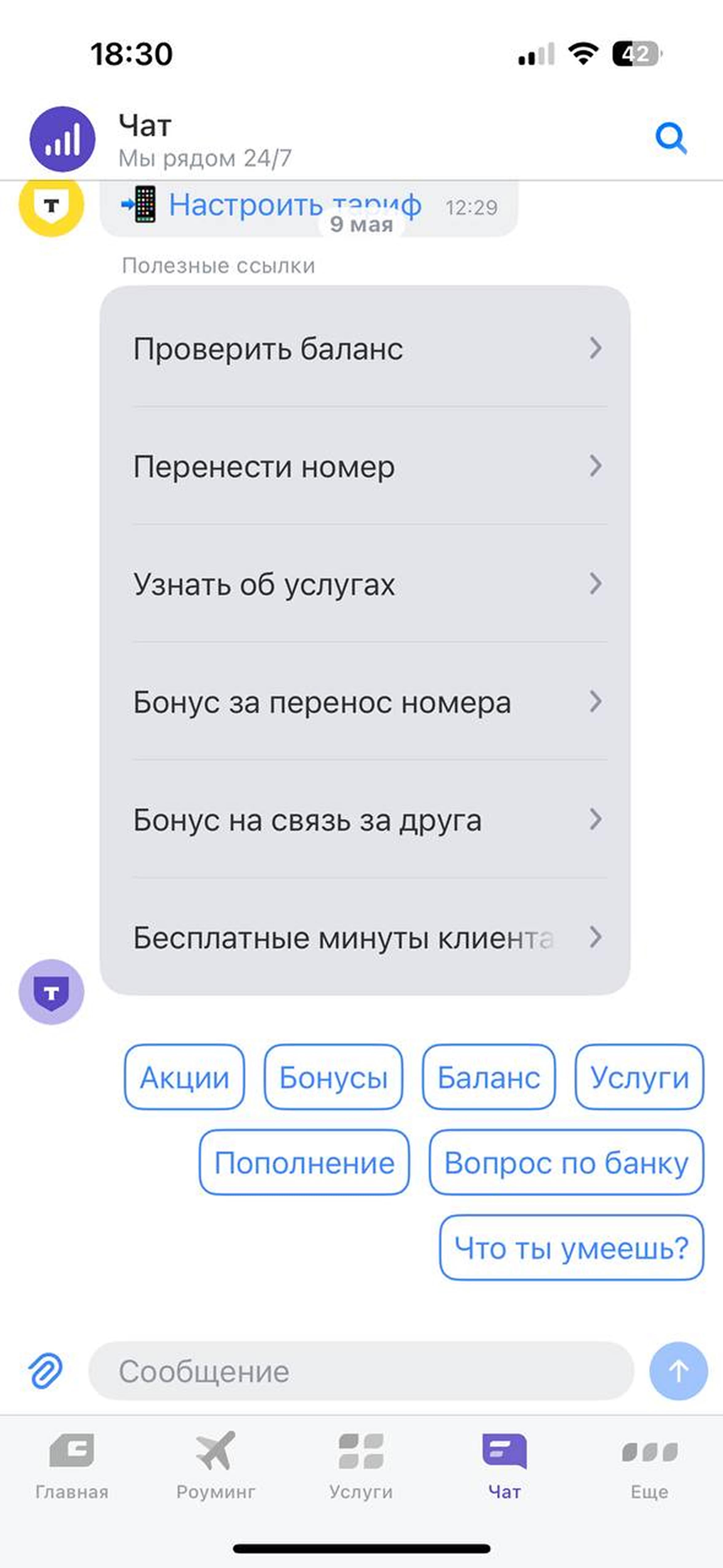Focus the Сообщение text field
Image resolution: width=723 pixels, height=1568 pixels.
coord(361,1371)
